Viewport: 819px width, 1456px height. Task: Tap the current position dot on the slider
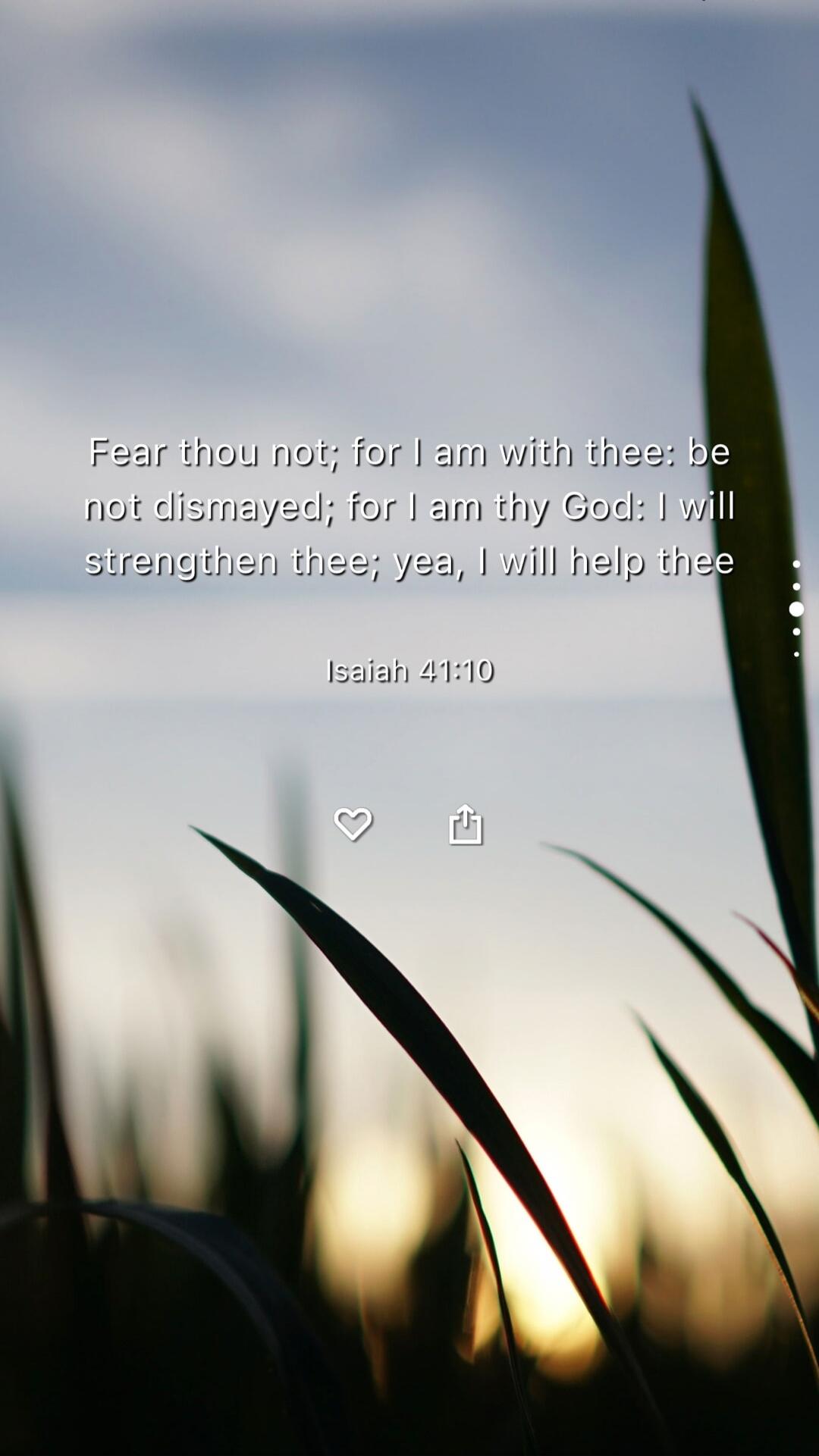(795, 610)
